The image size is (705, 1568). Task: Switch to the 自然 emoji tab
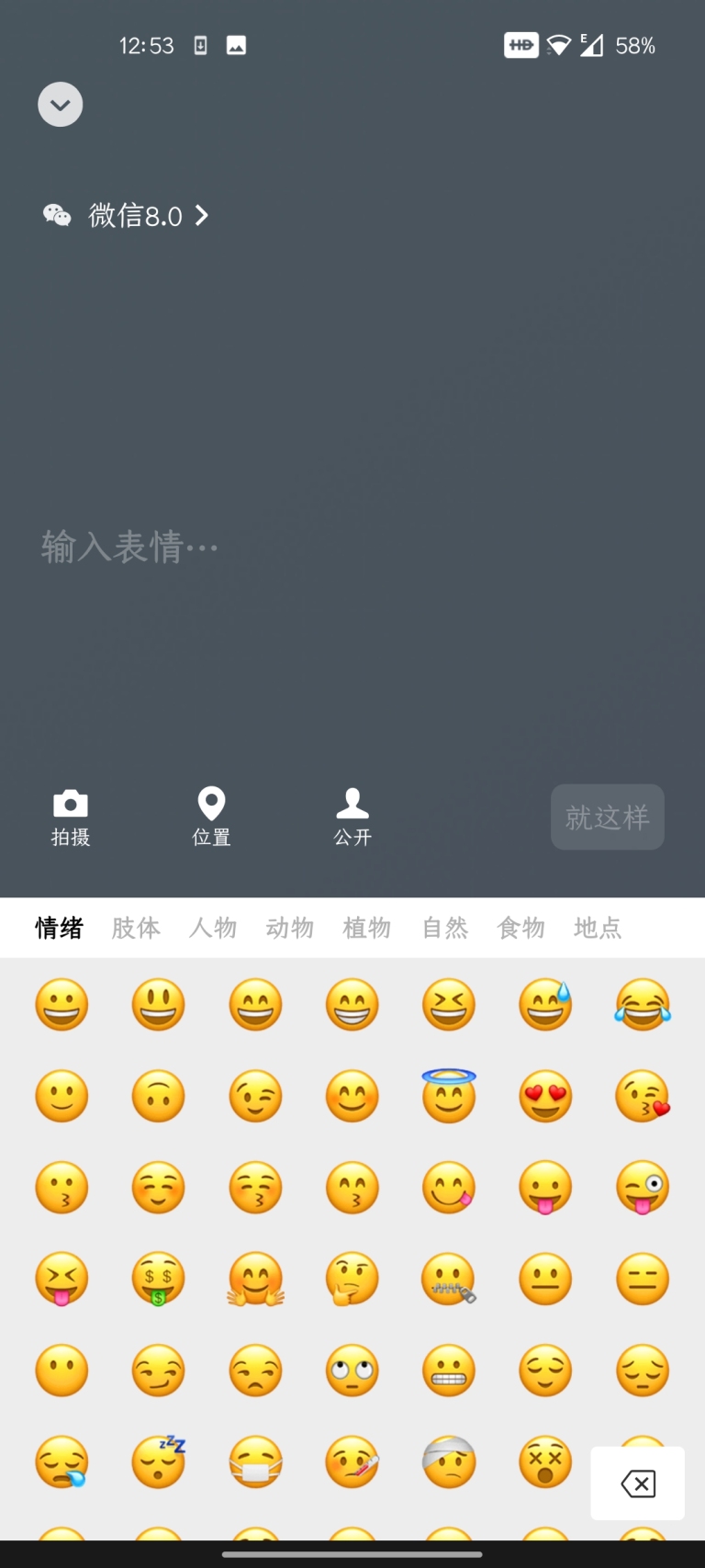coord(444,928)
